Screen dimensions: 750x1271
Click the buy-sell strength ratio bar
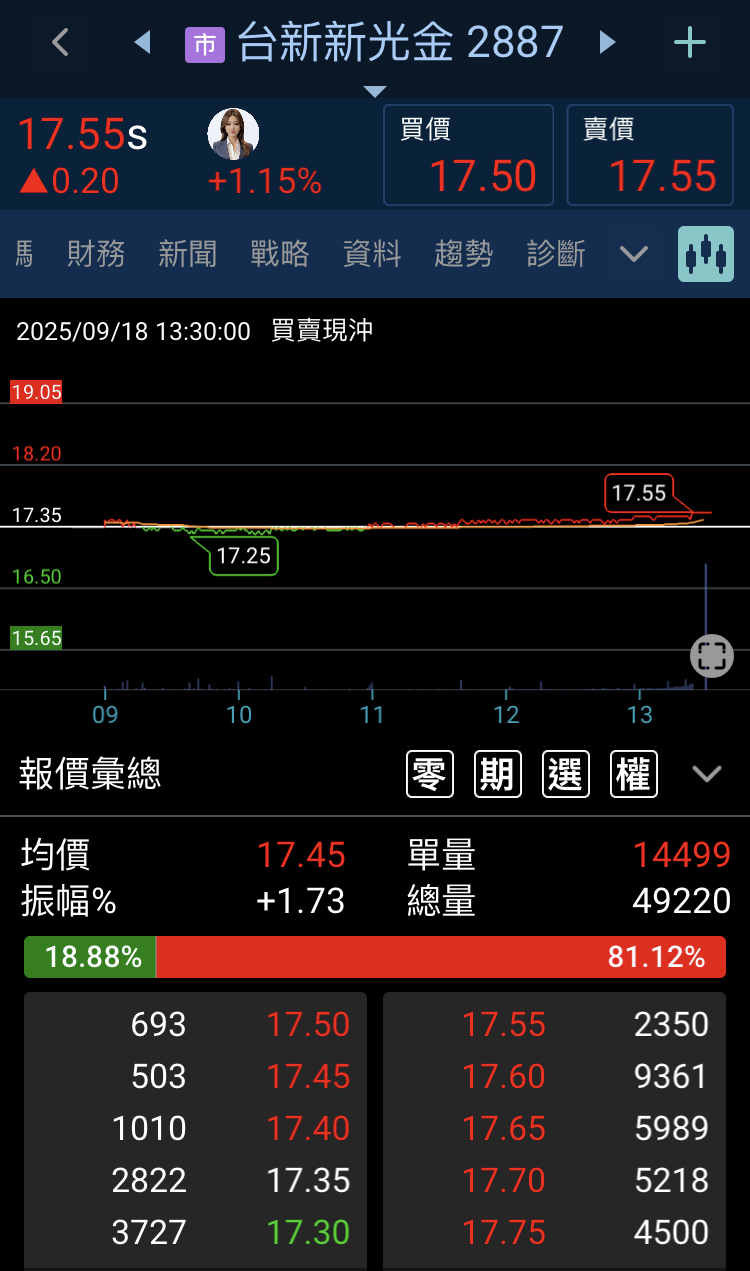coord(375,956)
